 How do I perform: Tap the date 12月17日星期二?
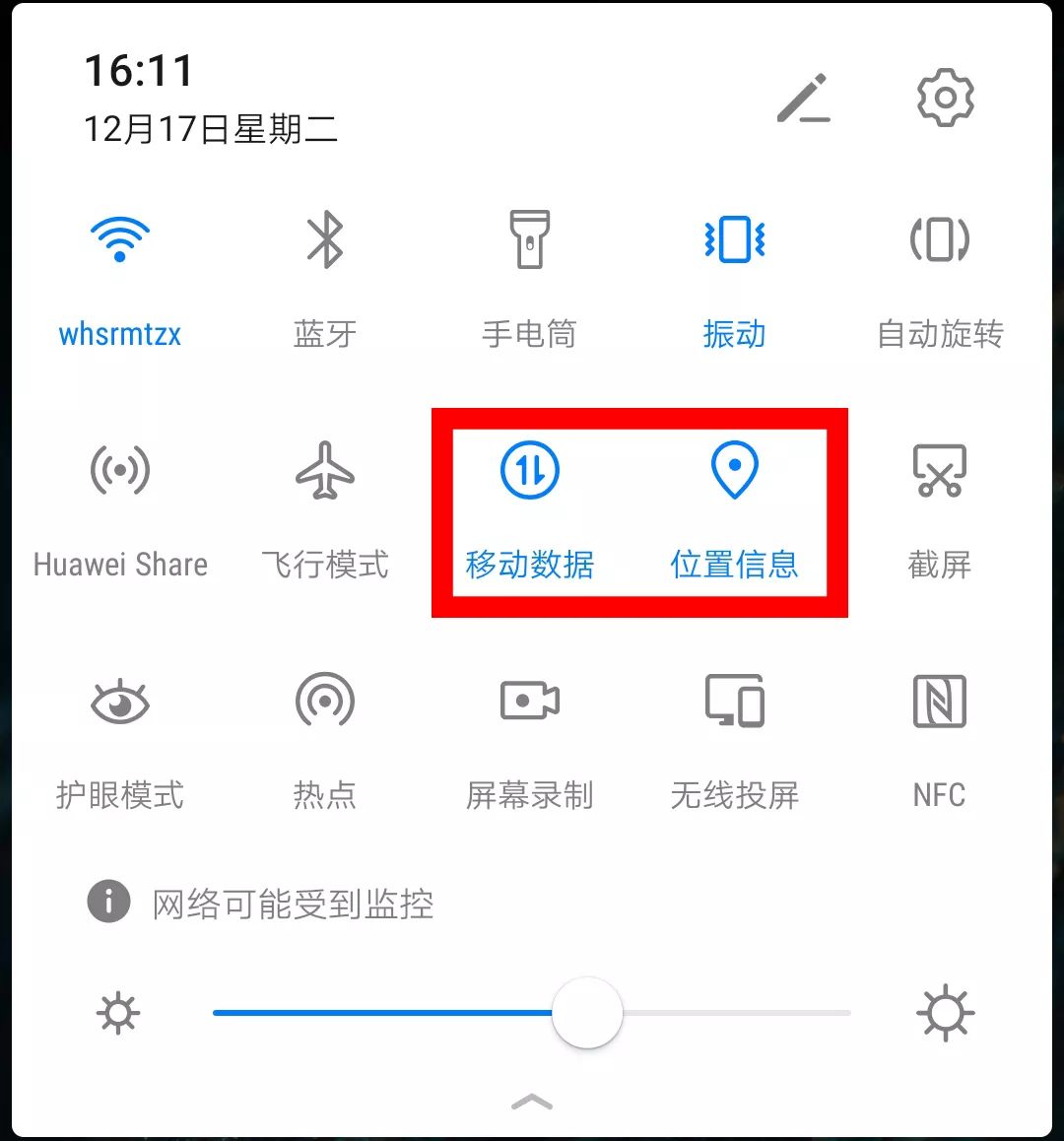point(210,129)
